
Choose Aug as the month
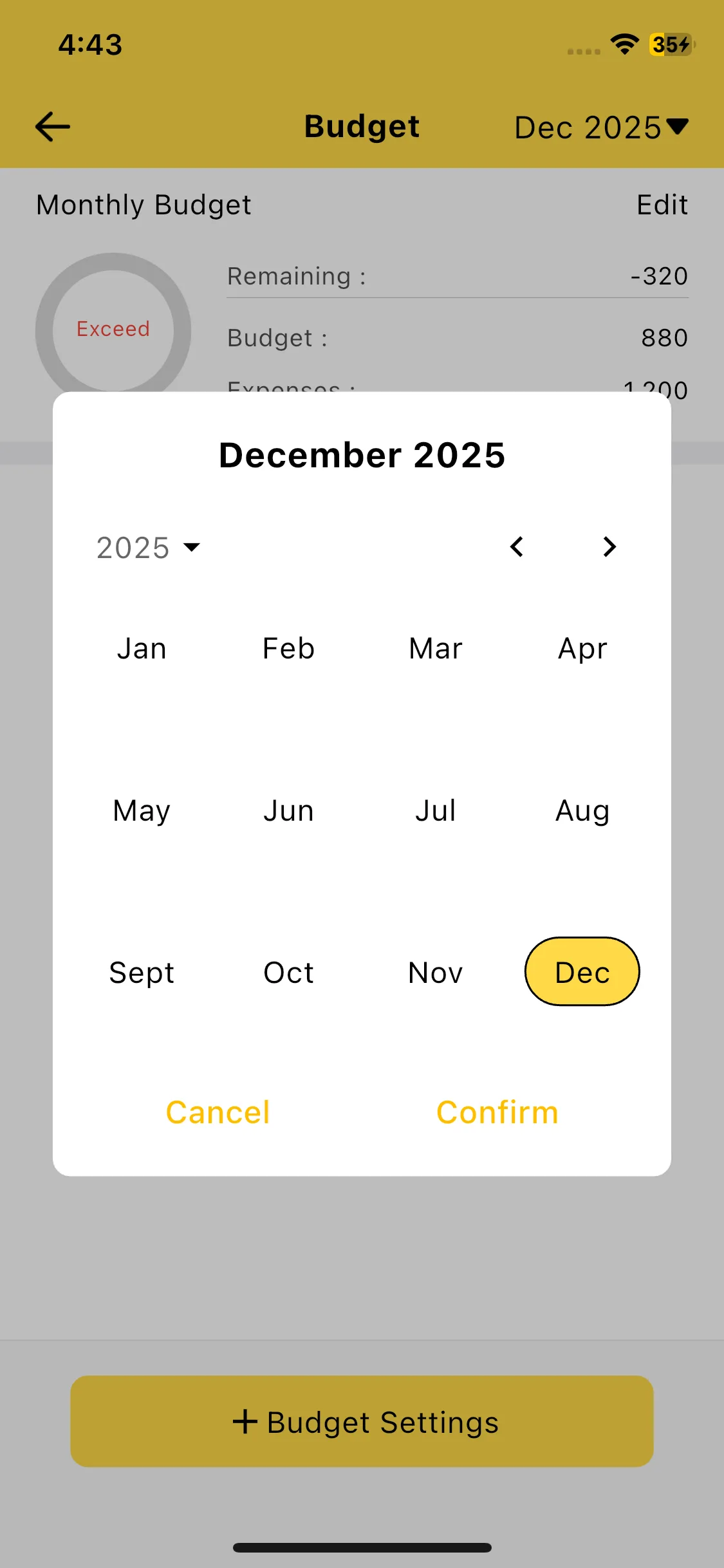pos(582,810)
